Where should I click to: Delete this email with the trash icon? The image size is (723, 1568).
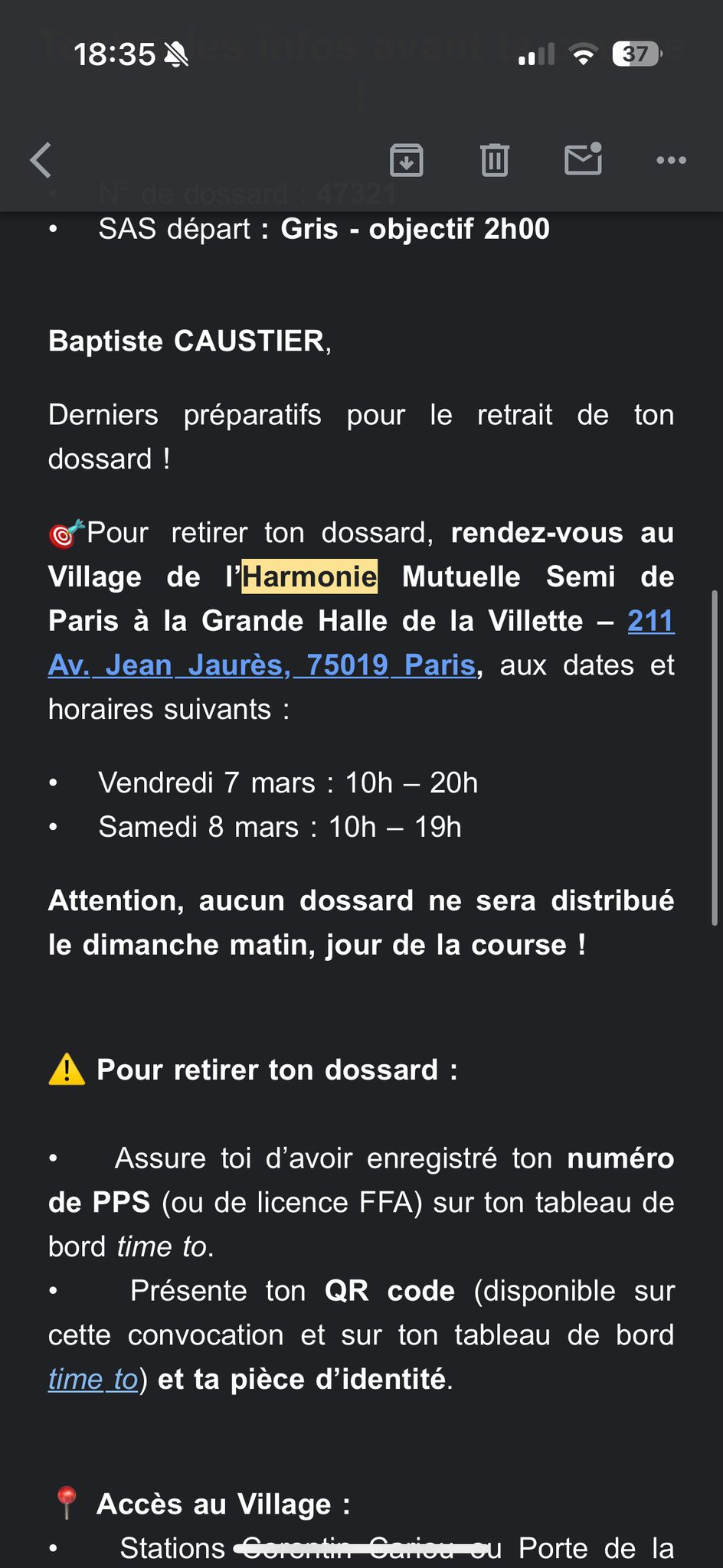point(495,160)
